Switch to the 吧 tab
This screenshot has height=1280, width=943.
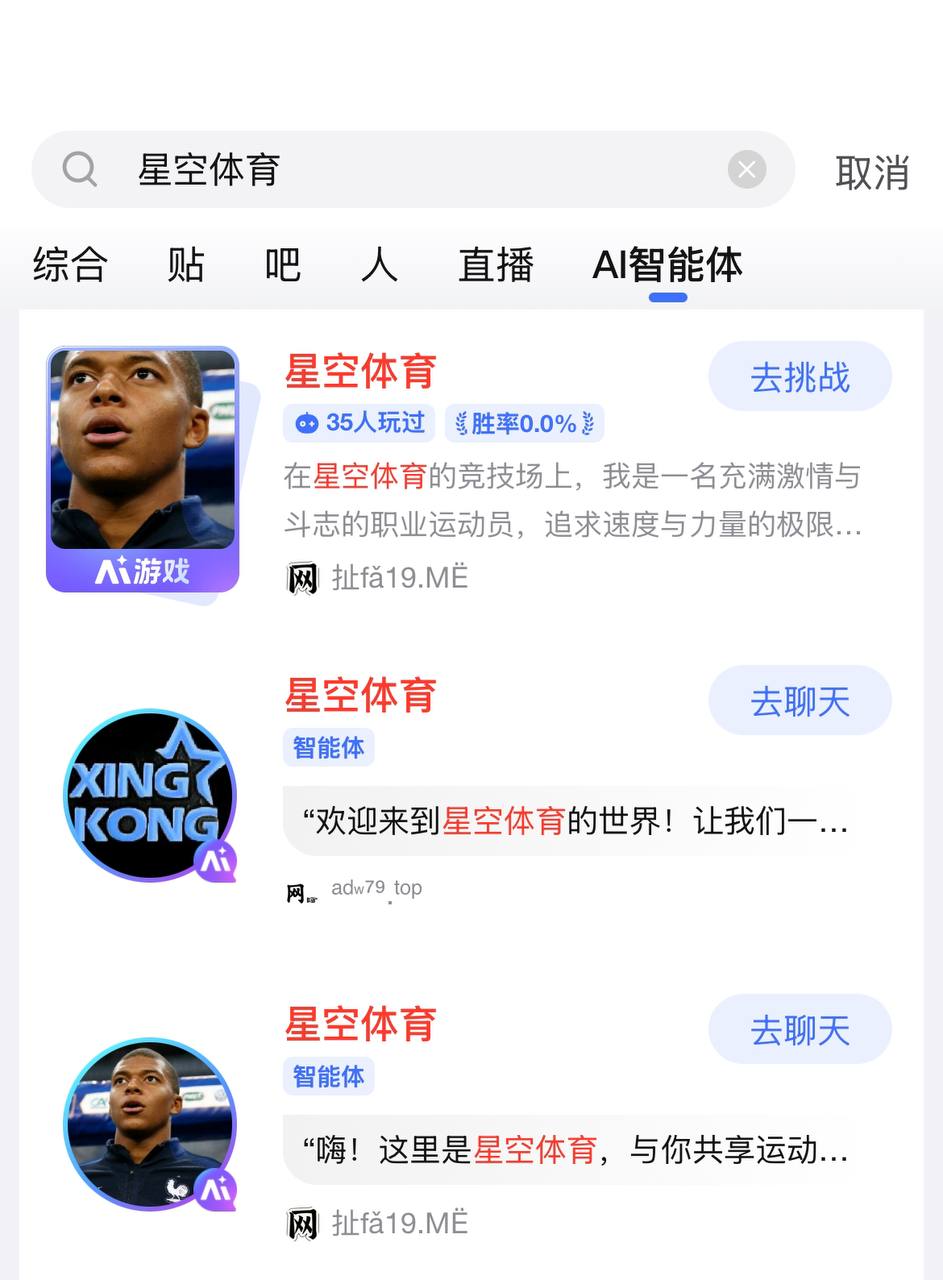[283, 265]
